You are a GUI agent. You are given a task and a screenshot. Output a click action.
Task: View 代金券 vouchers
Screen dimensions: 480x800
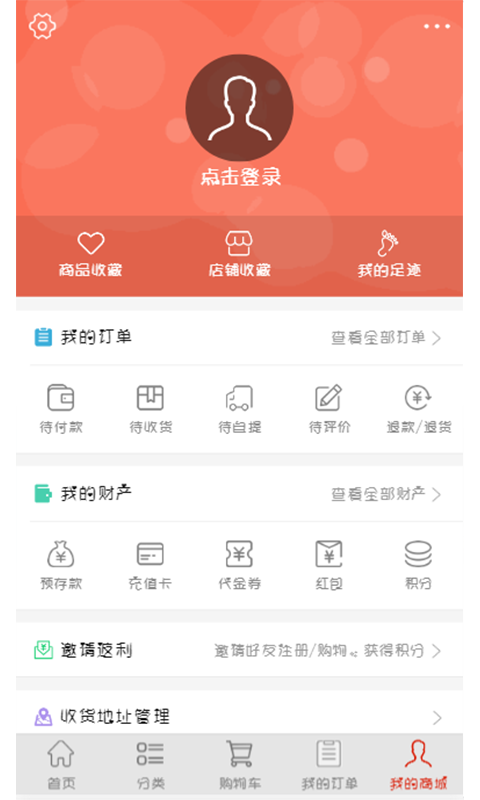240,565
